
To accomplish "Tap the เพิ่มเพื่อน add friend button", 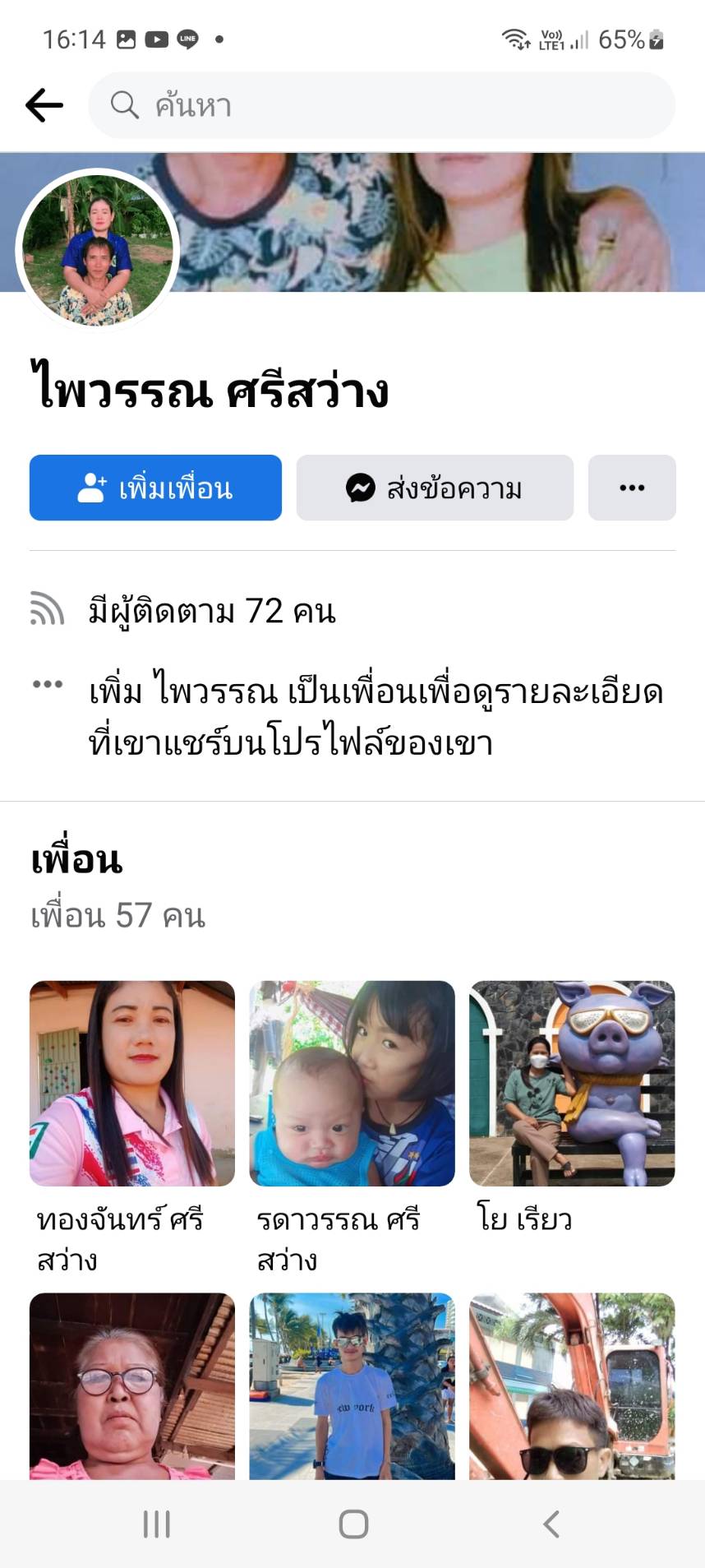I will (x=155, y=488).
